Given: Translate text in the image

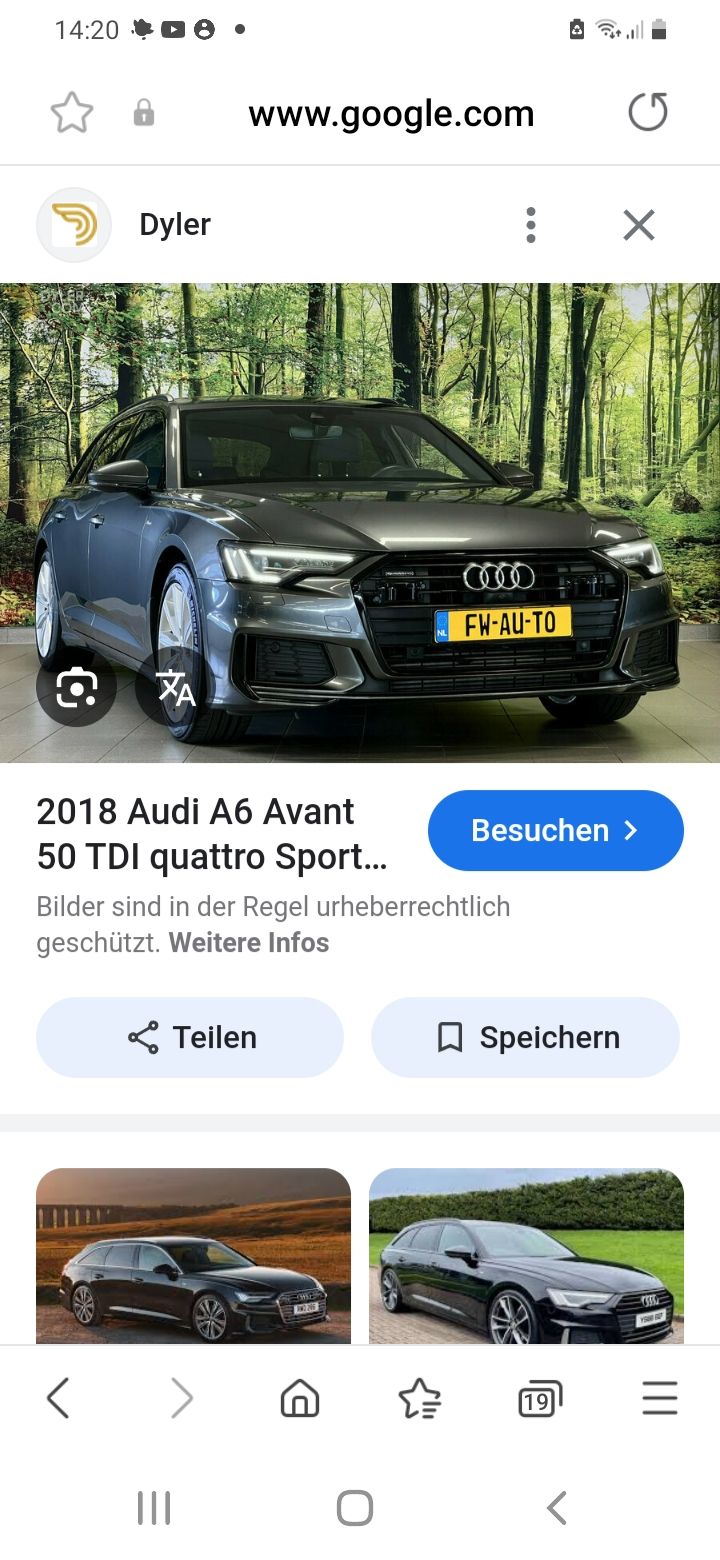Looking at the screenshot, I should pos(175,687).
